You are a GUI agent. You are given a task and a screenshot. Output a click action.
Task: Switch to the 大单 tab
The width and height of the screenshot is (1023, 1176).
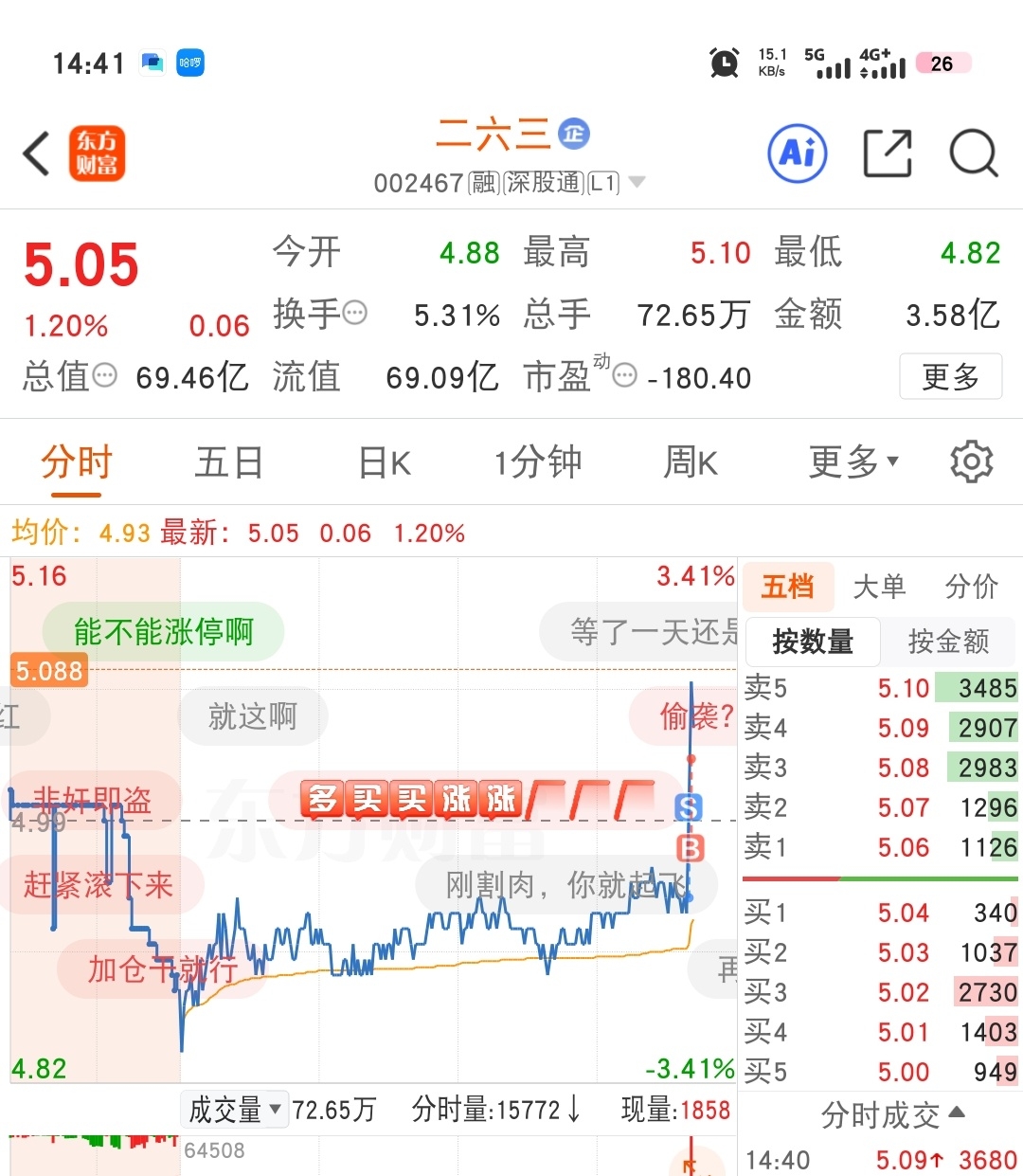coord(879,588)
